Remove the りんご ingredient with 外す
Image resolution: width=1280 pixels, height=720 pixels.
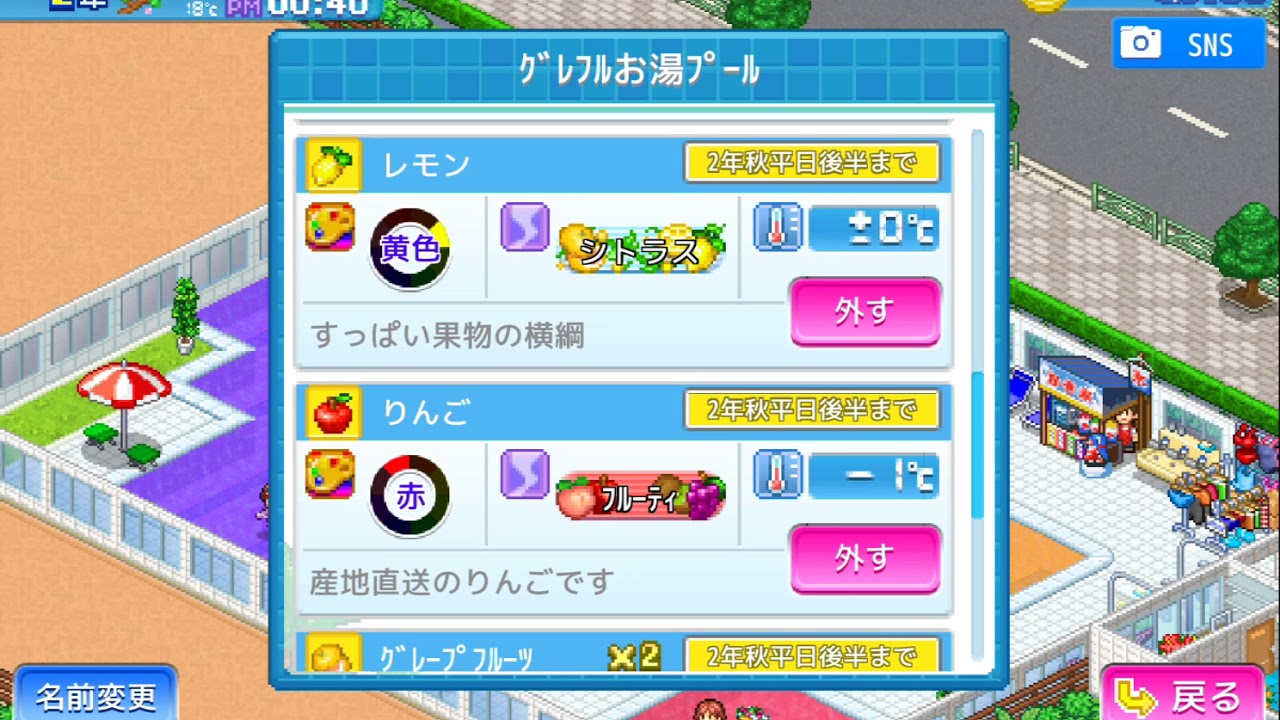(x=865, y=559)
